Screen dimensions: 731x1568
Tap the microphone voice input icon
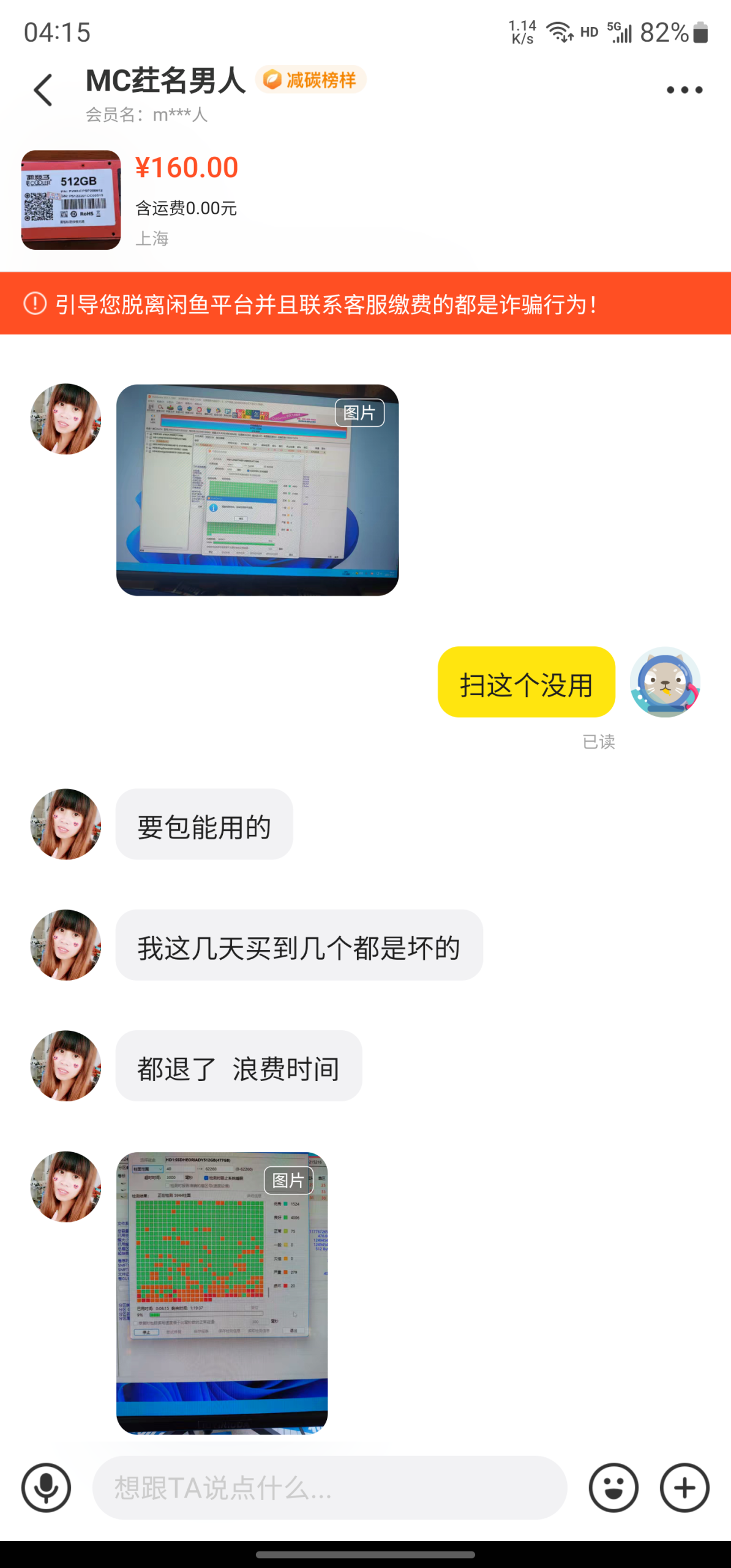46,1488
